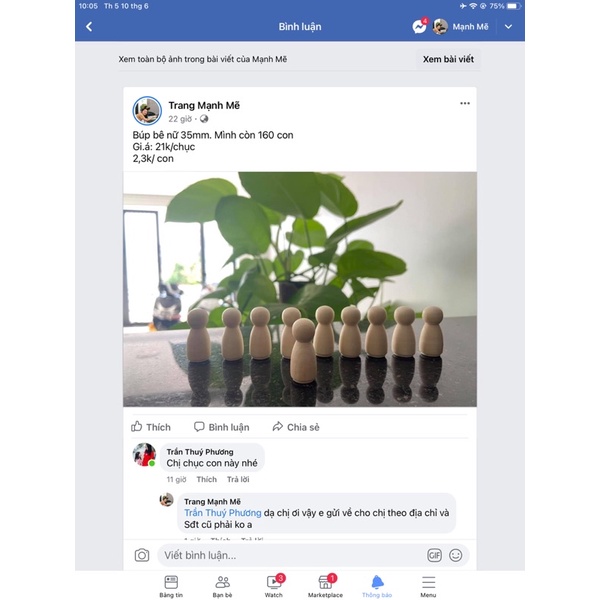Add a GIF to the comment
Image resolution: width=600 pixels, height=600 pixels.
(434, 555)
